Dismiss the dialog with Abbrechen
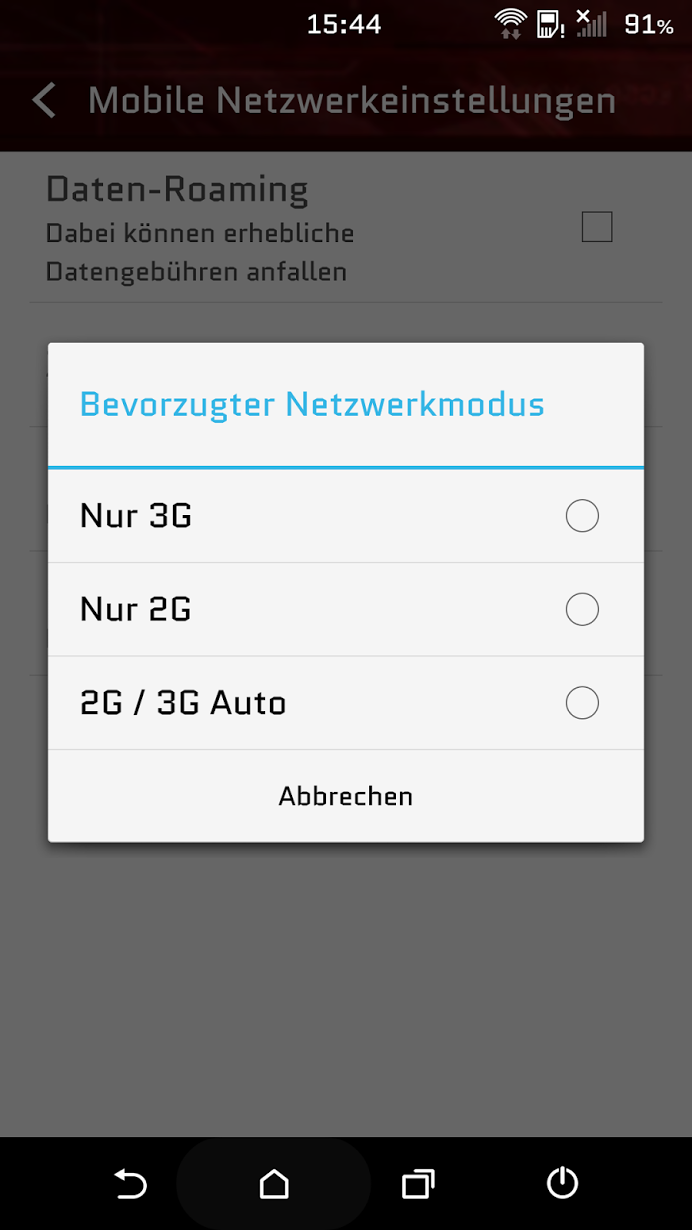692x1230 pixels. pyautogui.click(x=346, y=796)
